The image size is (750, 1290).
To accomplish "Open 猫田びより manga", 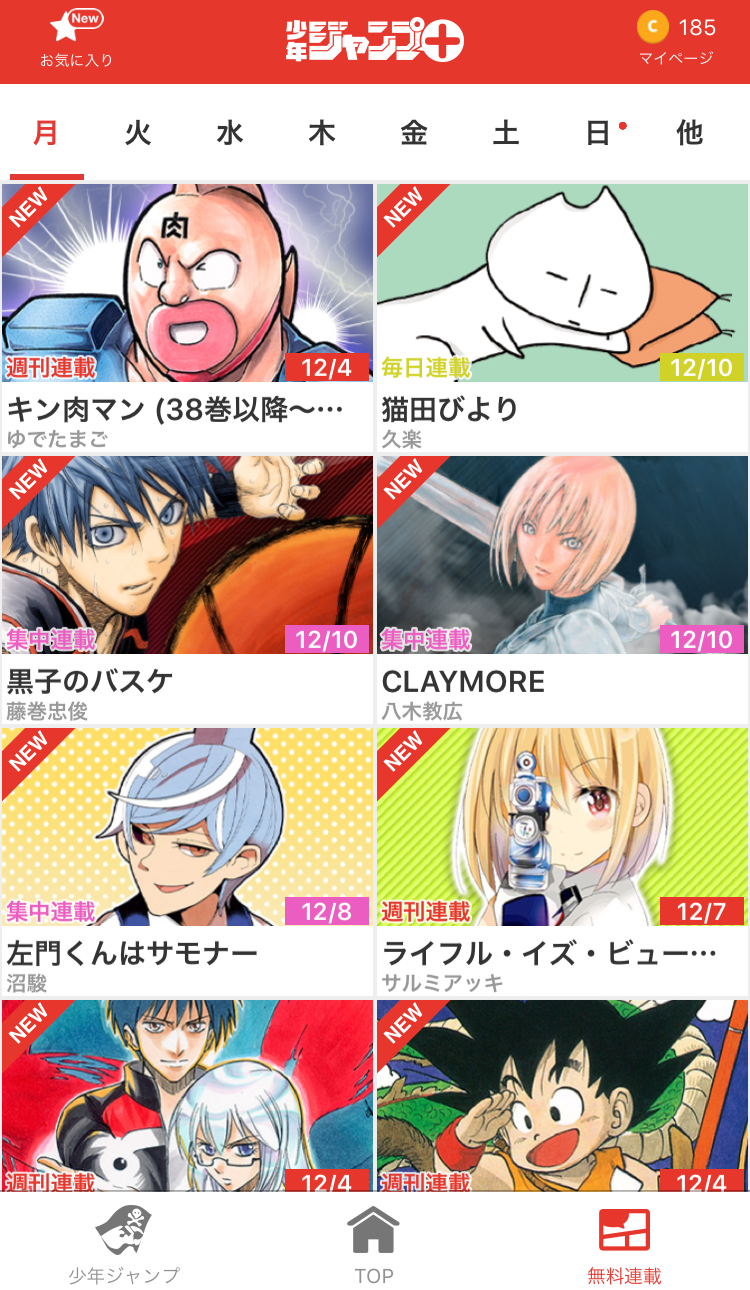I will click(x=562, y=318).
